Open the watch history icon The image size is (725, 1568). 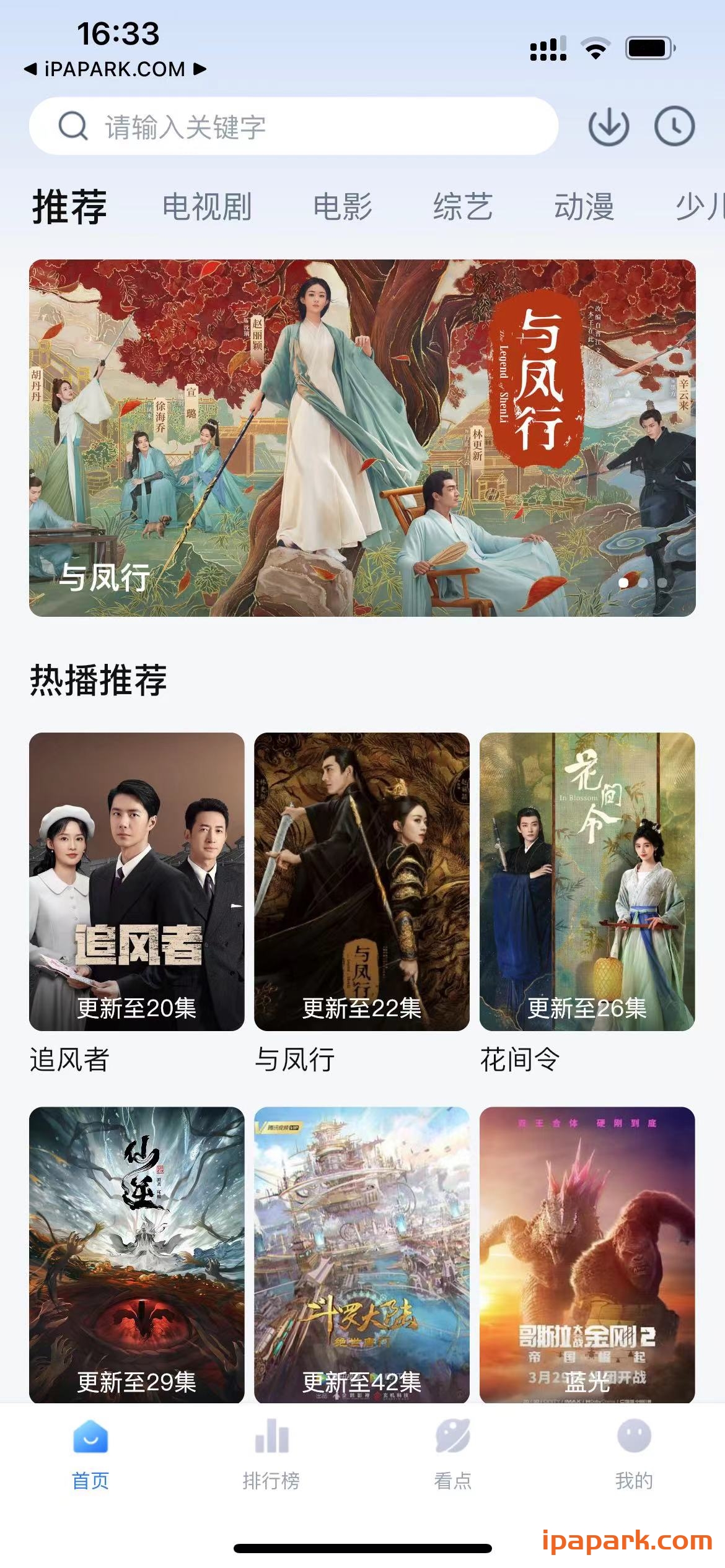pyautogui.click(x=675, y=127)
